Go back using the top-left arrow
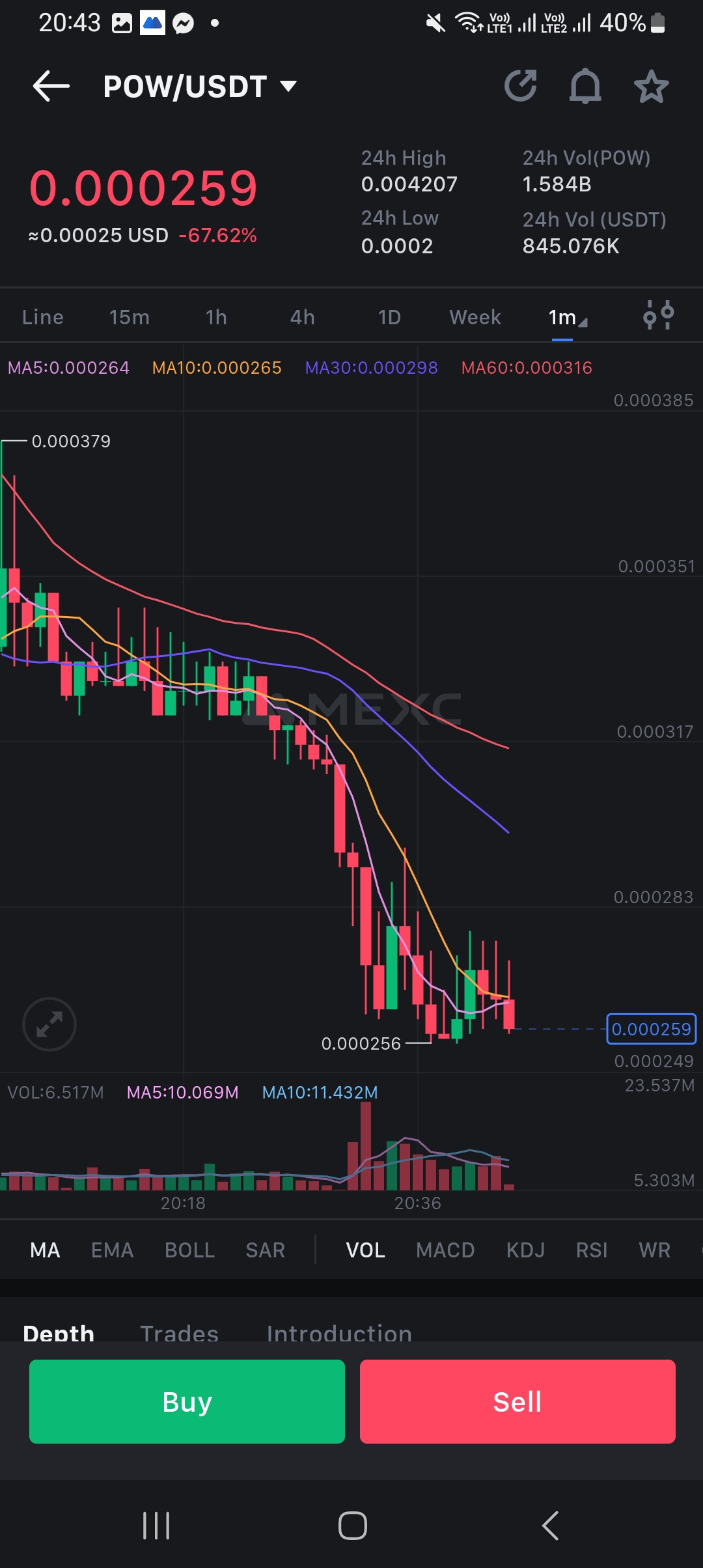Screen dimensions: 703x1568 tap(51, 86)
